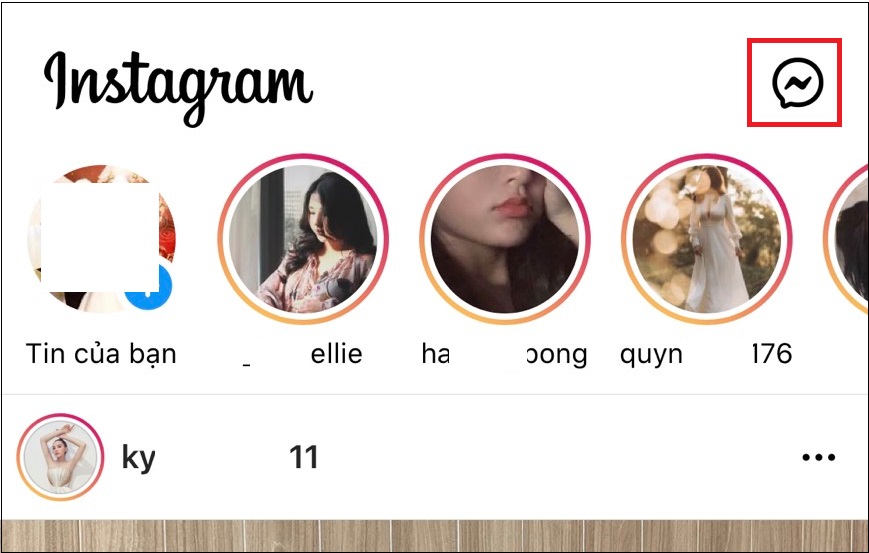Open the three-dot menu on the ky…11 post
The width and height of the screenshot is (869, 553).
tap(818, 458)
